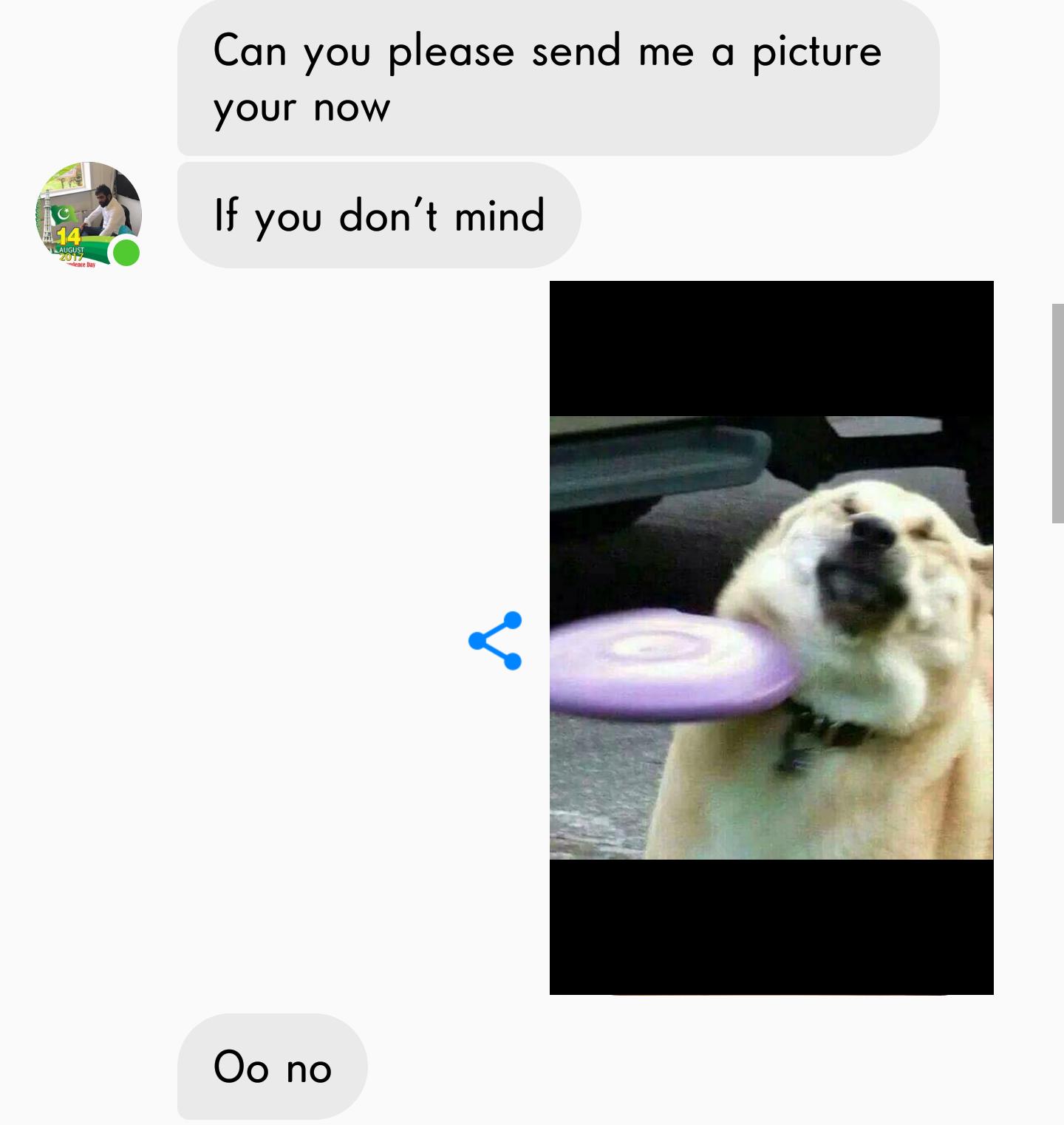Open the sender's profile picture
The height and width of the screenshot is (1125, 1064).
88,214
